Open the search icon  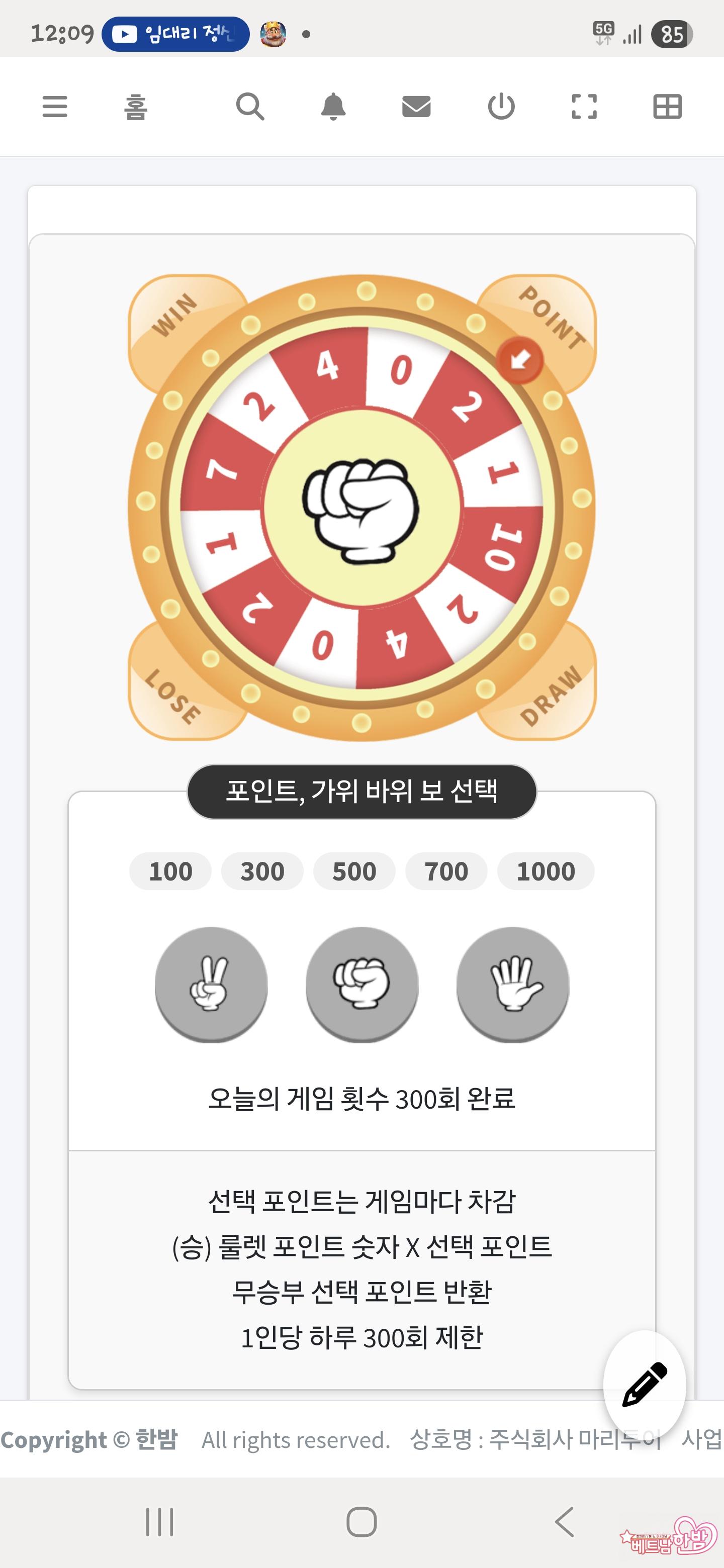point(250,107)
